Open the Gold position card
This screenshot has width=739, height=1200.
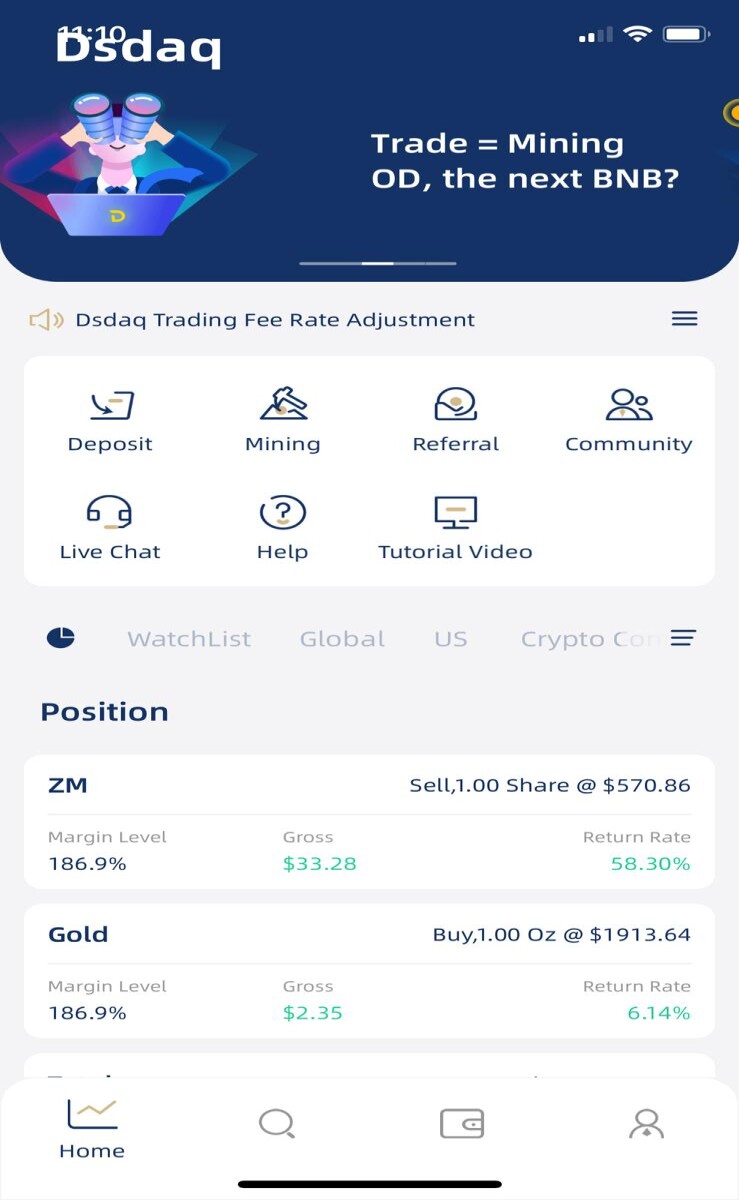369,971
